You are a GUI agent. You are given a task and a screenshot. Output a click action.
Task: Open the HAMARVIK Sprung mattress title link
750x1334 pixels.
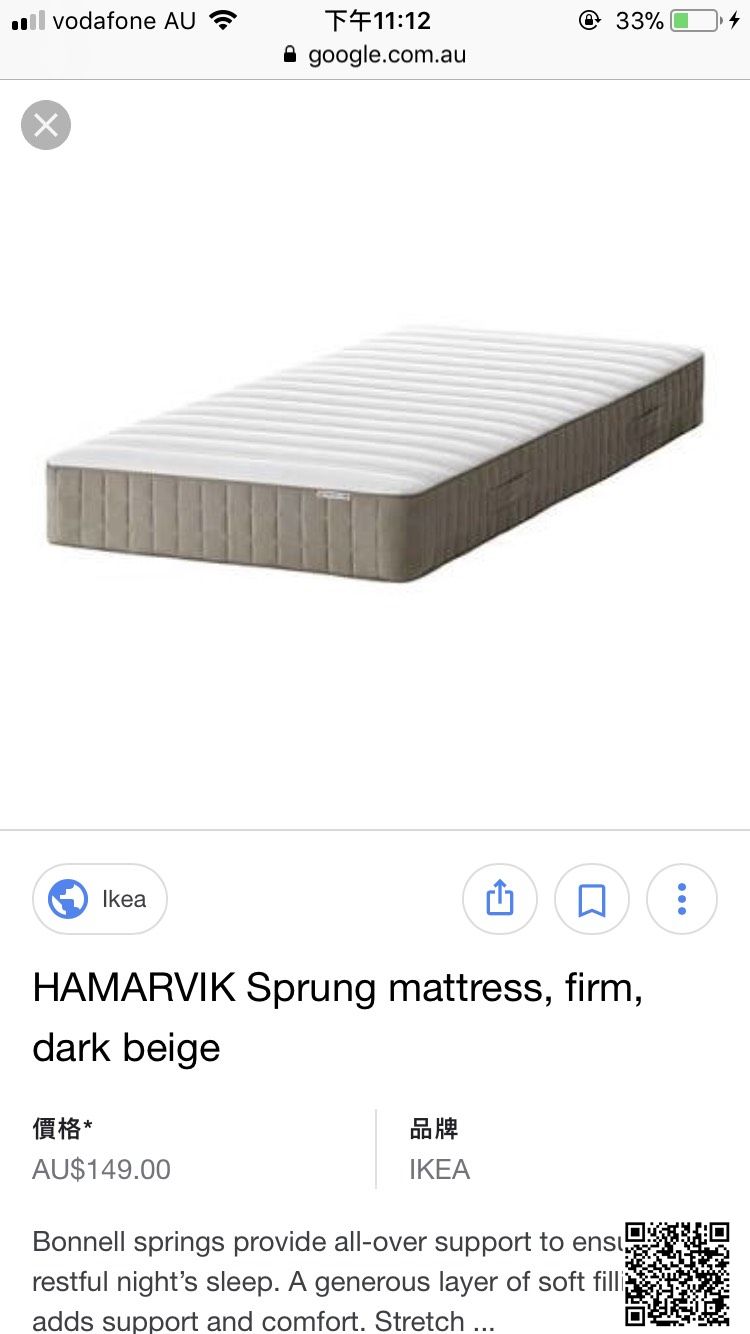pos(337,1017)
